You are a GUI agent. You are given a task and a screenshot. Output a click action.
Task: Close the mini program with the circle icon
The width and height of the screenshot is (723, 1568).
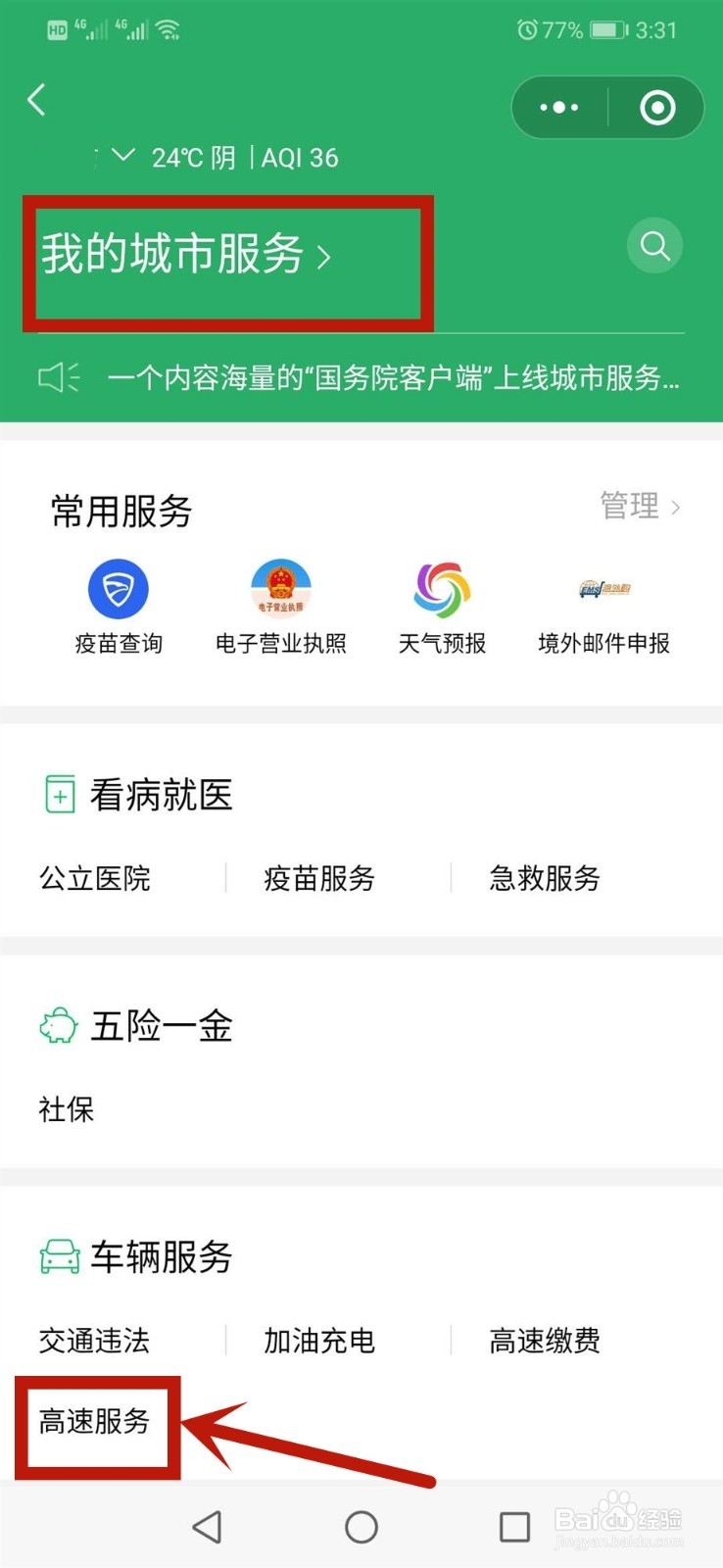coord(657,107)
